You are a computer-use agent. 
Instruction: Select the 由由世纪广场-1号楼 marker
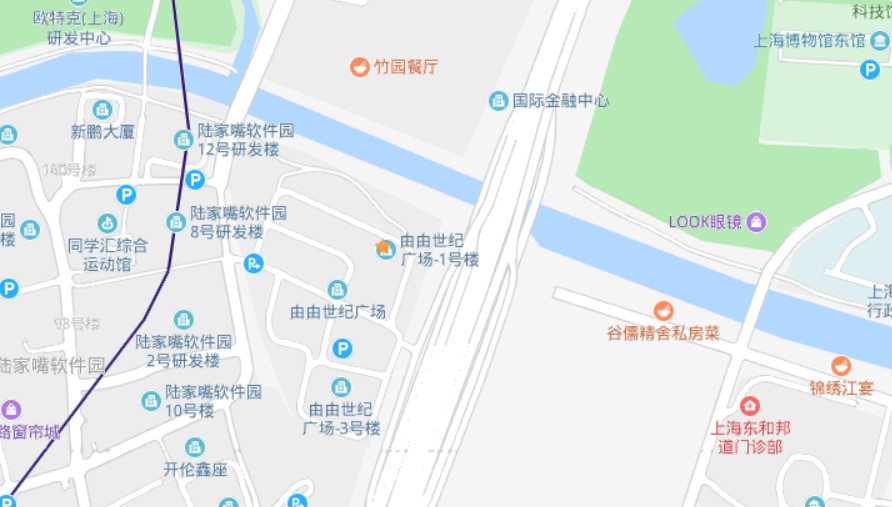pyautogui.click(x=385, y=248)
